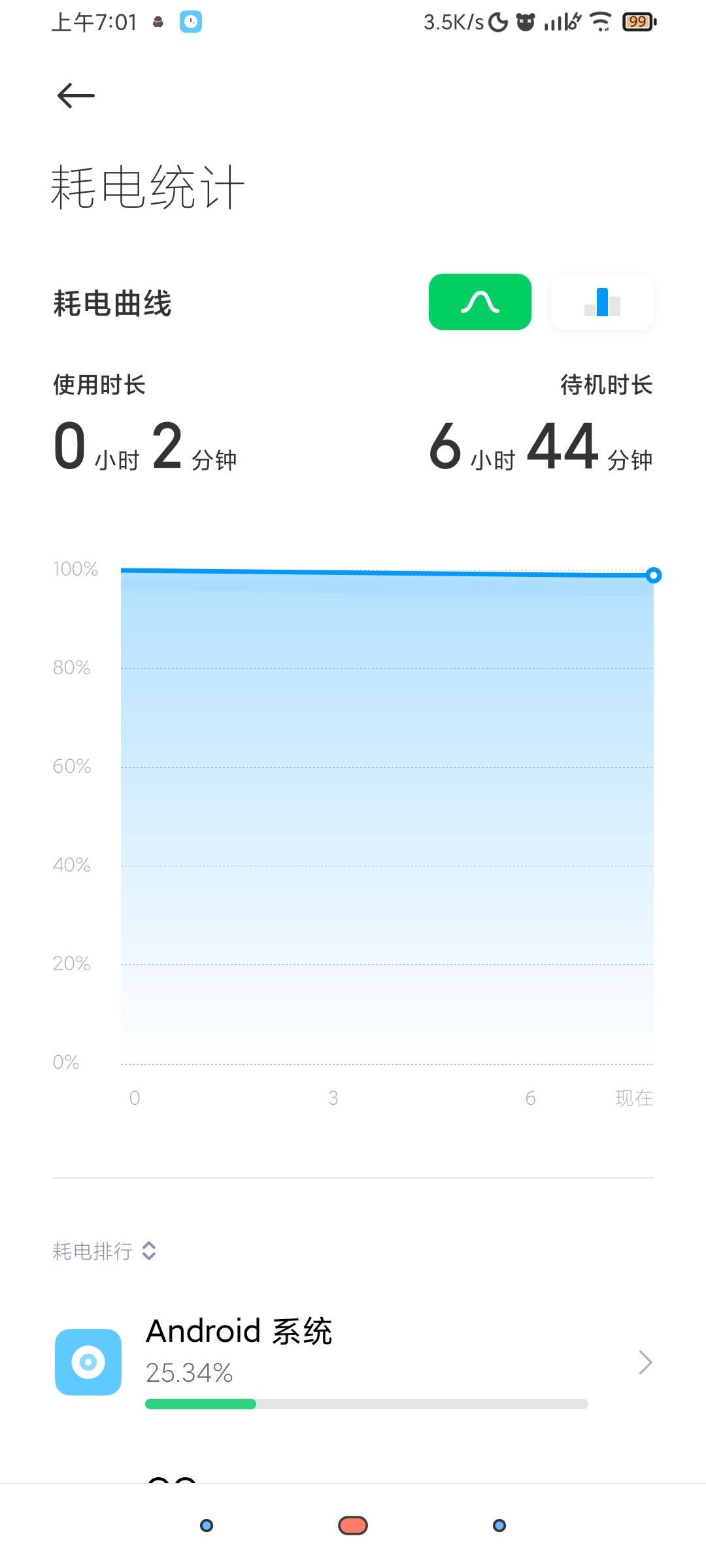Viewport: 706px width, 1568px height.
Task: Select the green curve chart view
Action: pyautogui.click(x=480, y=302)
